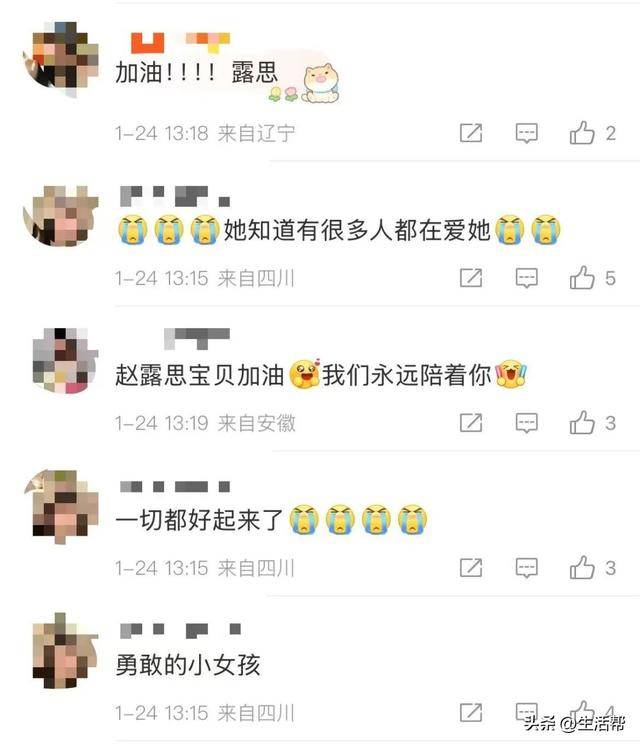
Task: Reply to the comment '一切都好起来了'
Action: [x=527, y=568]
